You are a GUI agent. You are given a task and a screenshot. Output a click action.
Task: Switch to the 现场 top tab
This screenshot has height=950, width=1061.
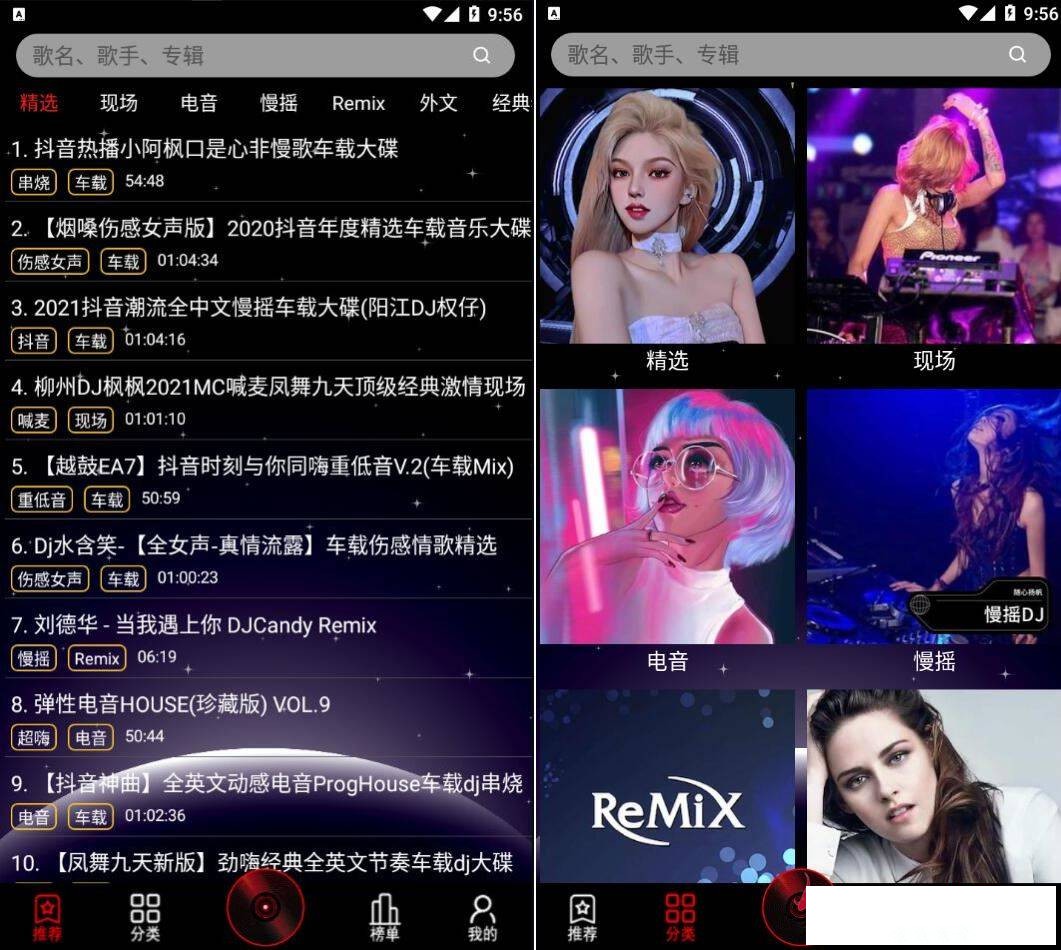coord(119,103)
